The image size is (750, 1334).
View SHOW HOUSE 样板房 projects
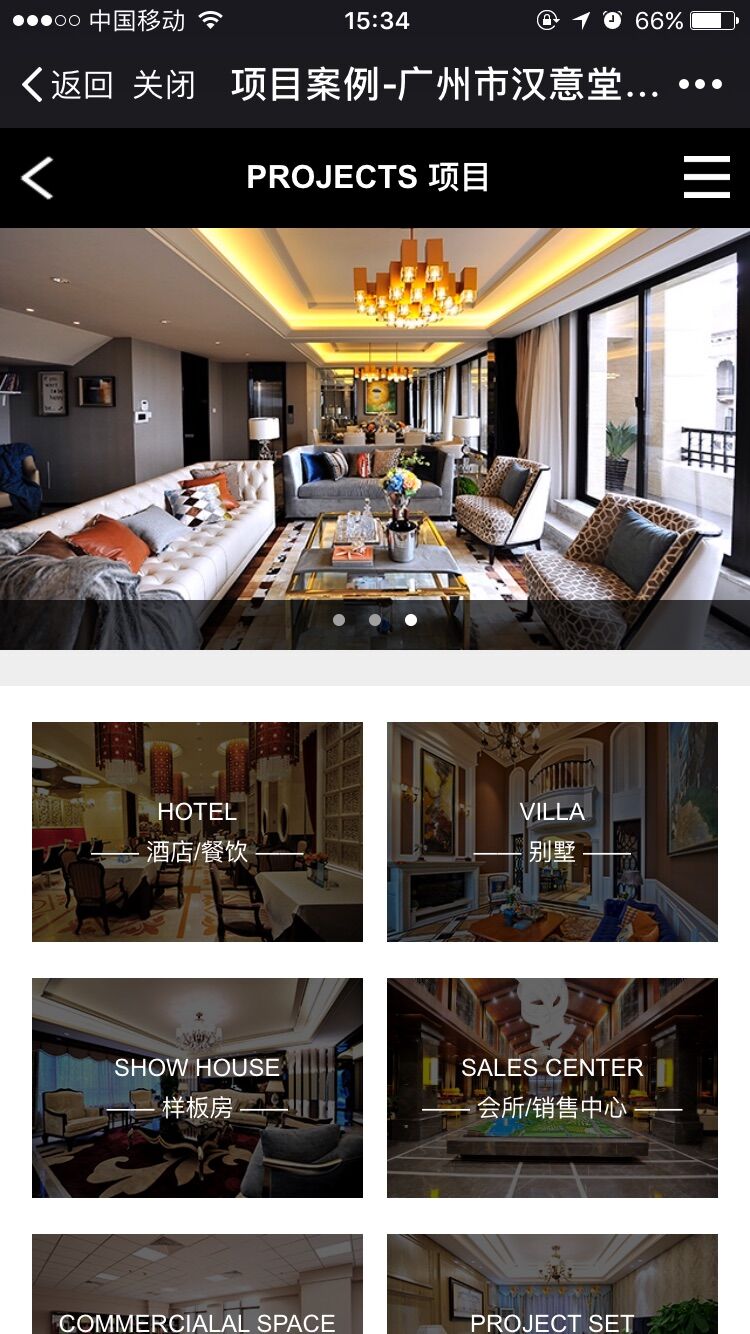click(197, 1088)
